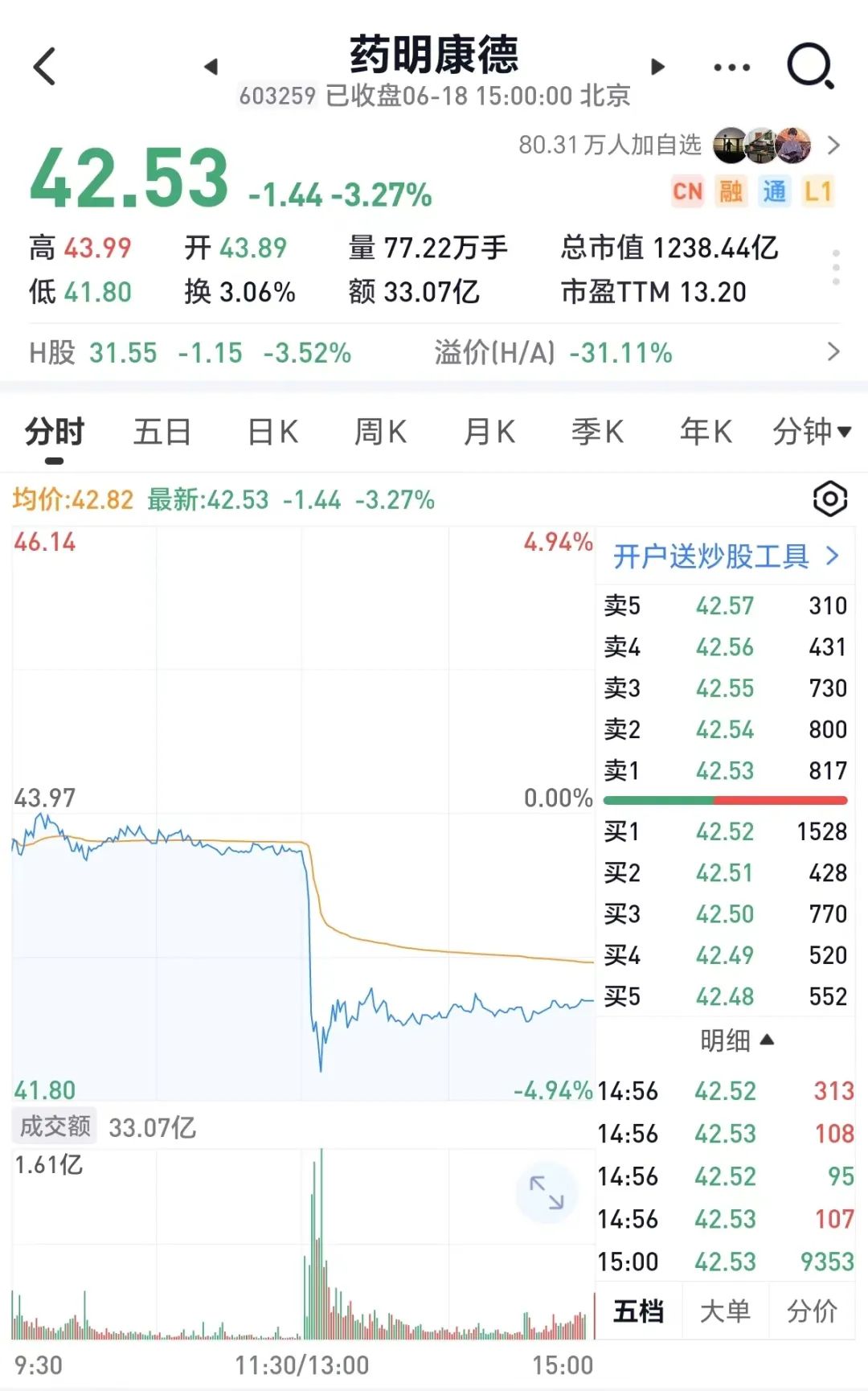Open the 分钟 interval dropdown
This screenshot has height=1391, width=868.
812,432
